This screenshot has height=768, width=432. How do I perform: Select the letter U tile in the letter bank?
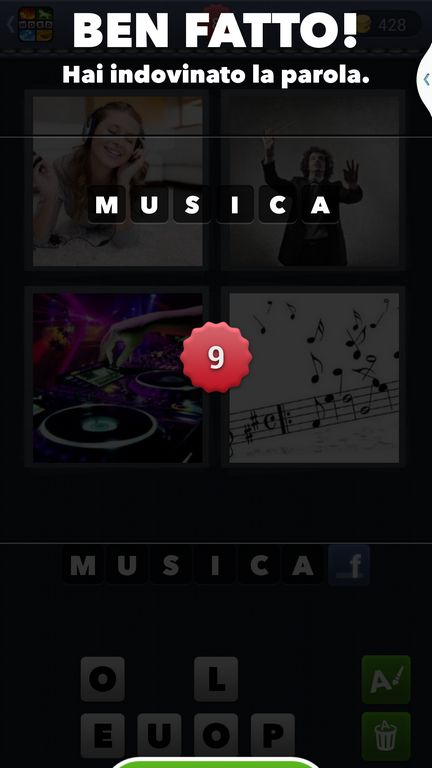click(159, 736)
